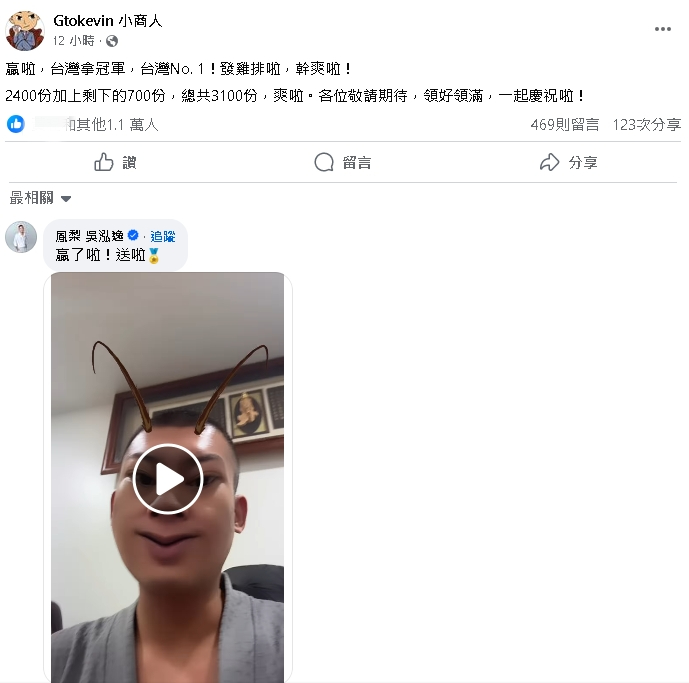This screenshot has width=689, height=683.
Task: Tap 留言 to comment on post
Action: pyautogui.click(x=343, y=162)
